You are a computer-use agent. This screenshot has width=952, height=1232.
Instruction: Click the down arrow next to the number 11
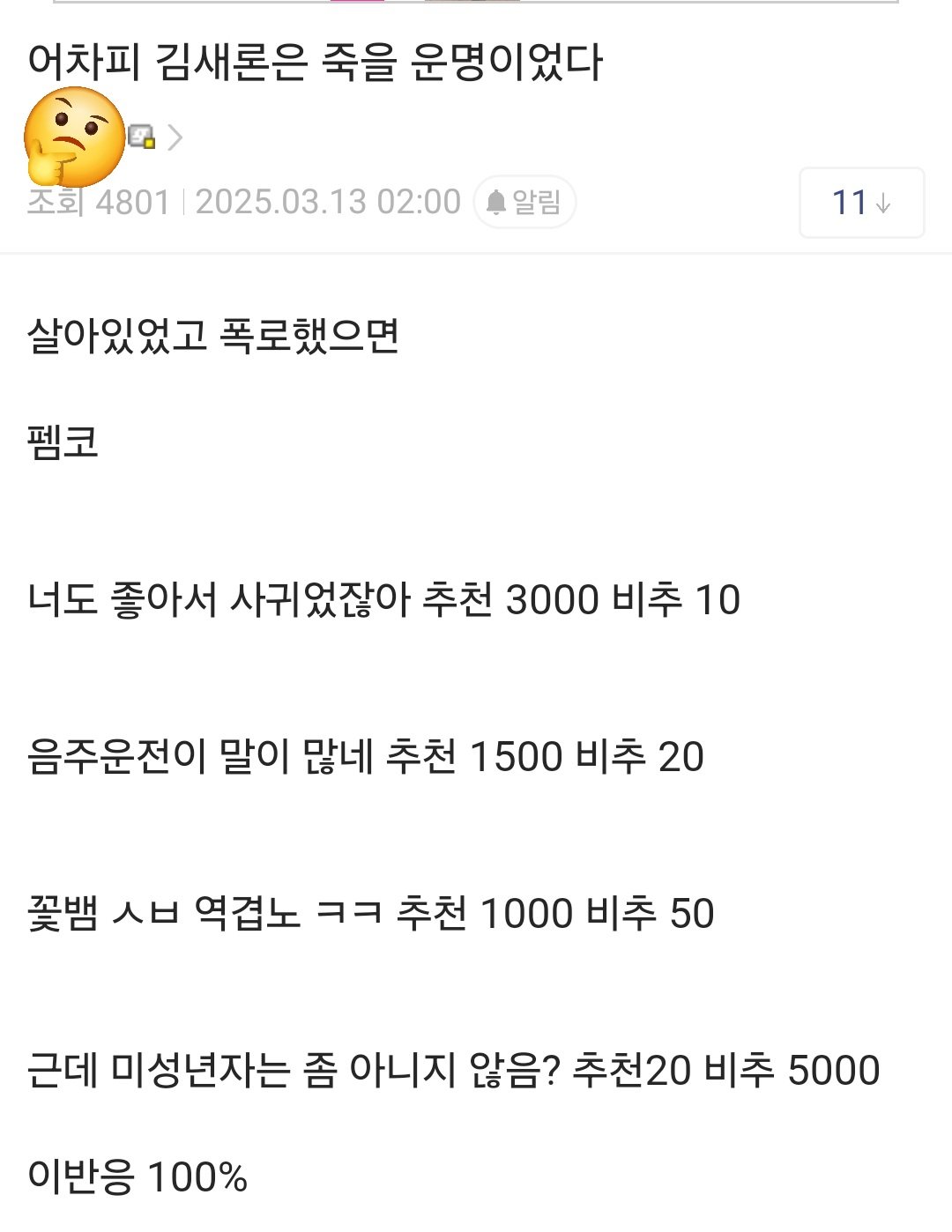[881, 204]
